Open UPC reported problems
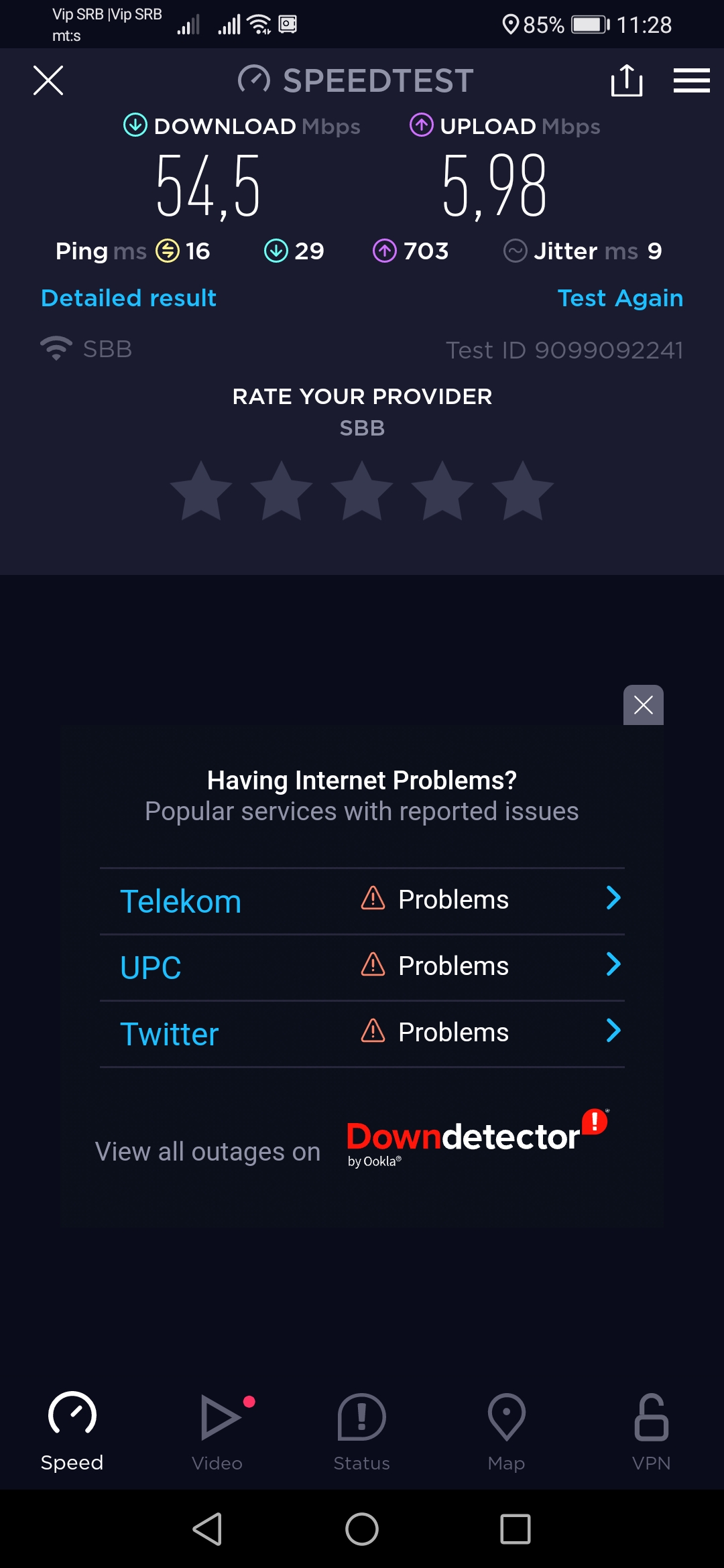The height and width of the screenshot is (1568, 724). [x=362, y=967]
